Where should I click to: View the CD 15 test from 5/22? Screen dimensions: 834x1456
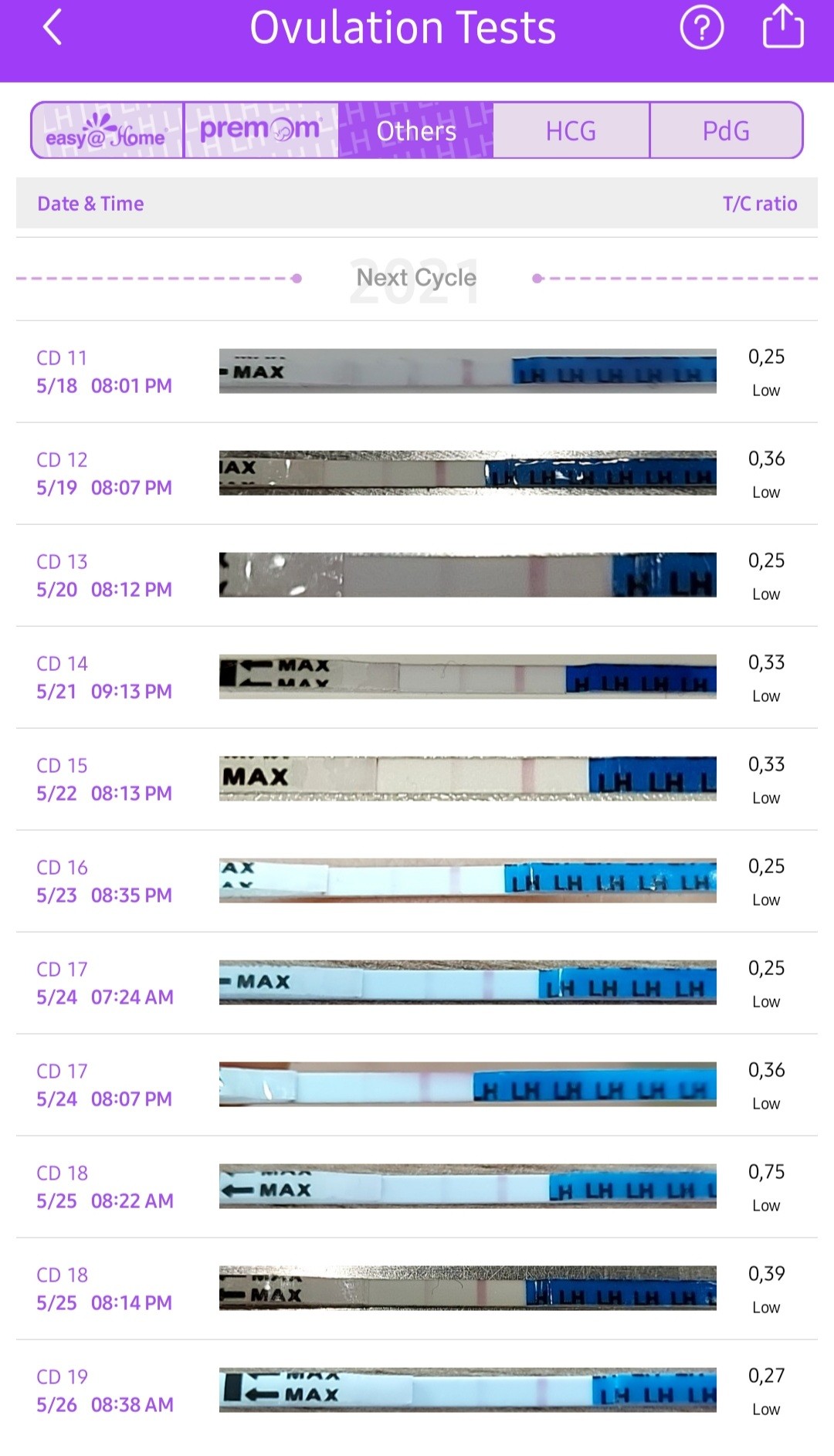[x=417, y=779]
